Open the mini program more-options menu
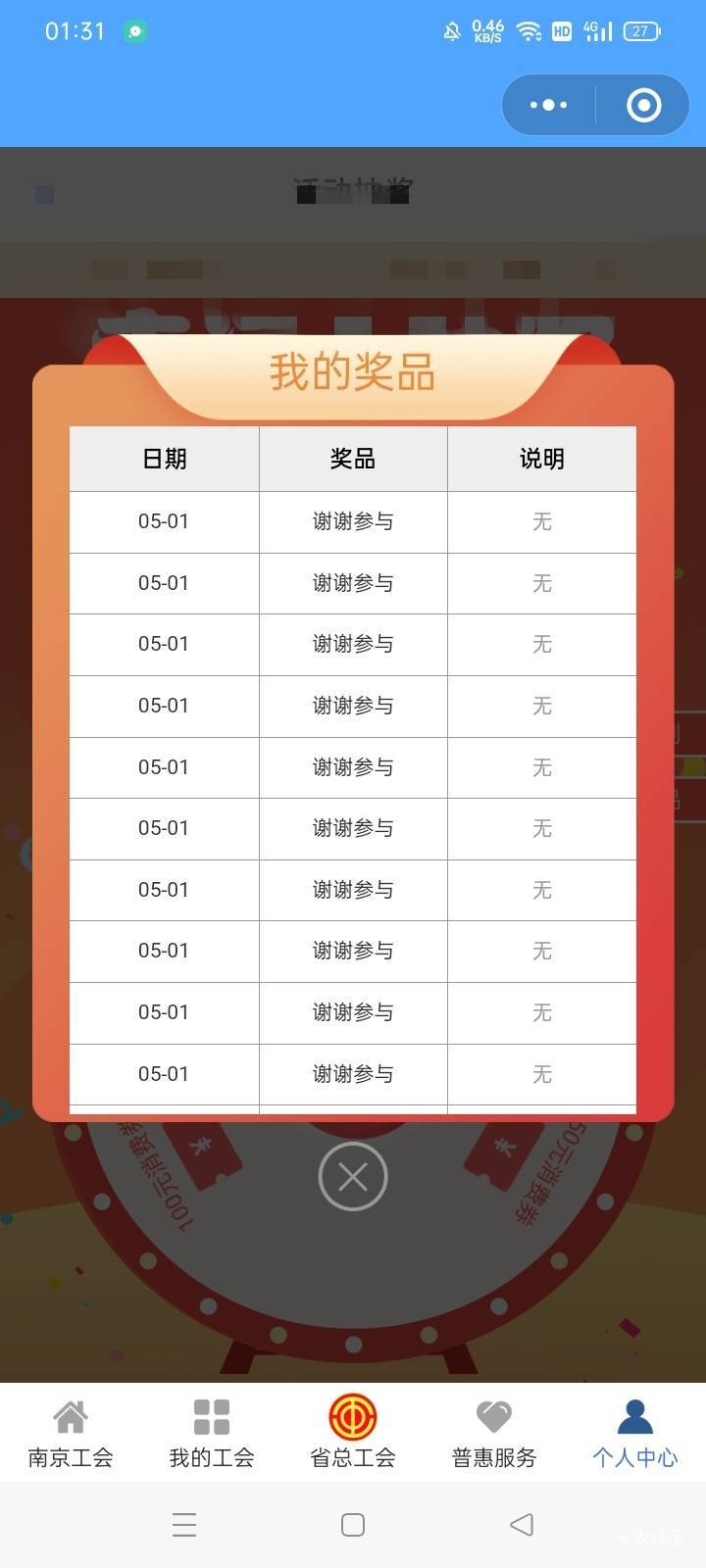 [548, 105]
